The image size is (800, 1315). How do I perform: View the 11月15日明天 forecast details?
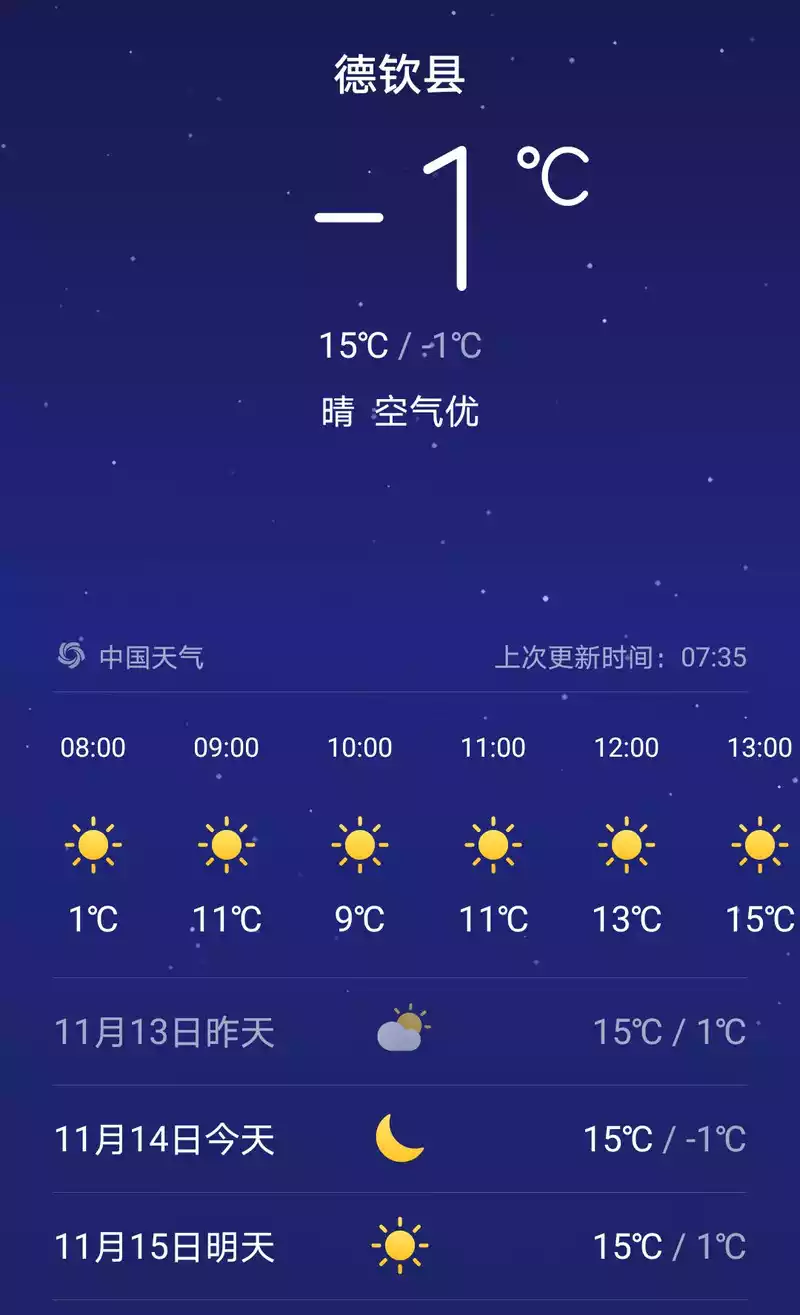pos(400,1246)
